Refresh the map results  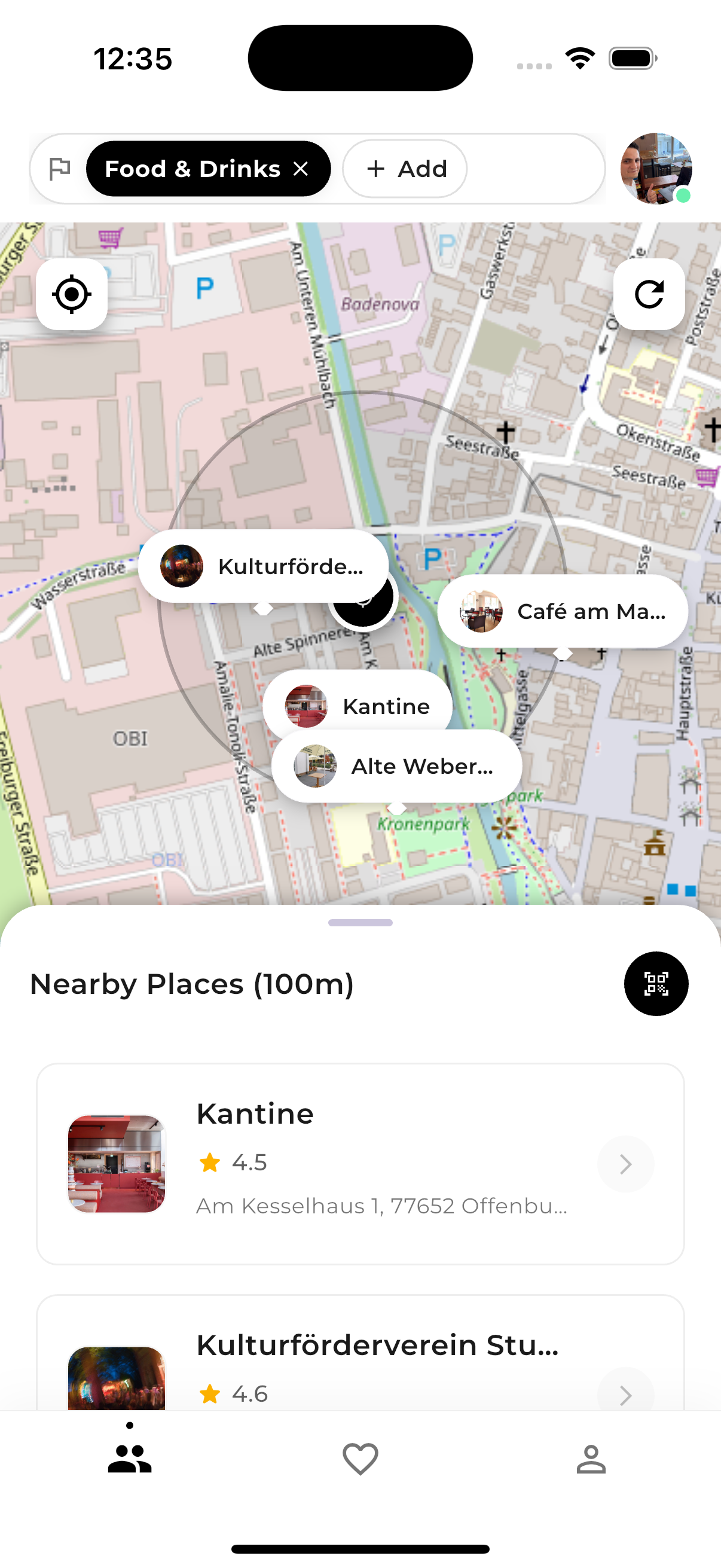(649, 295)
